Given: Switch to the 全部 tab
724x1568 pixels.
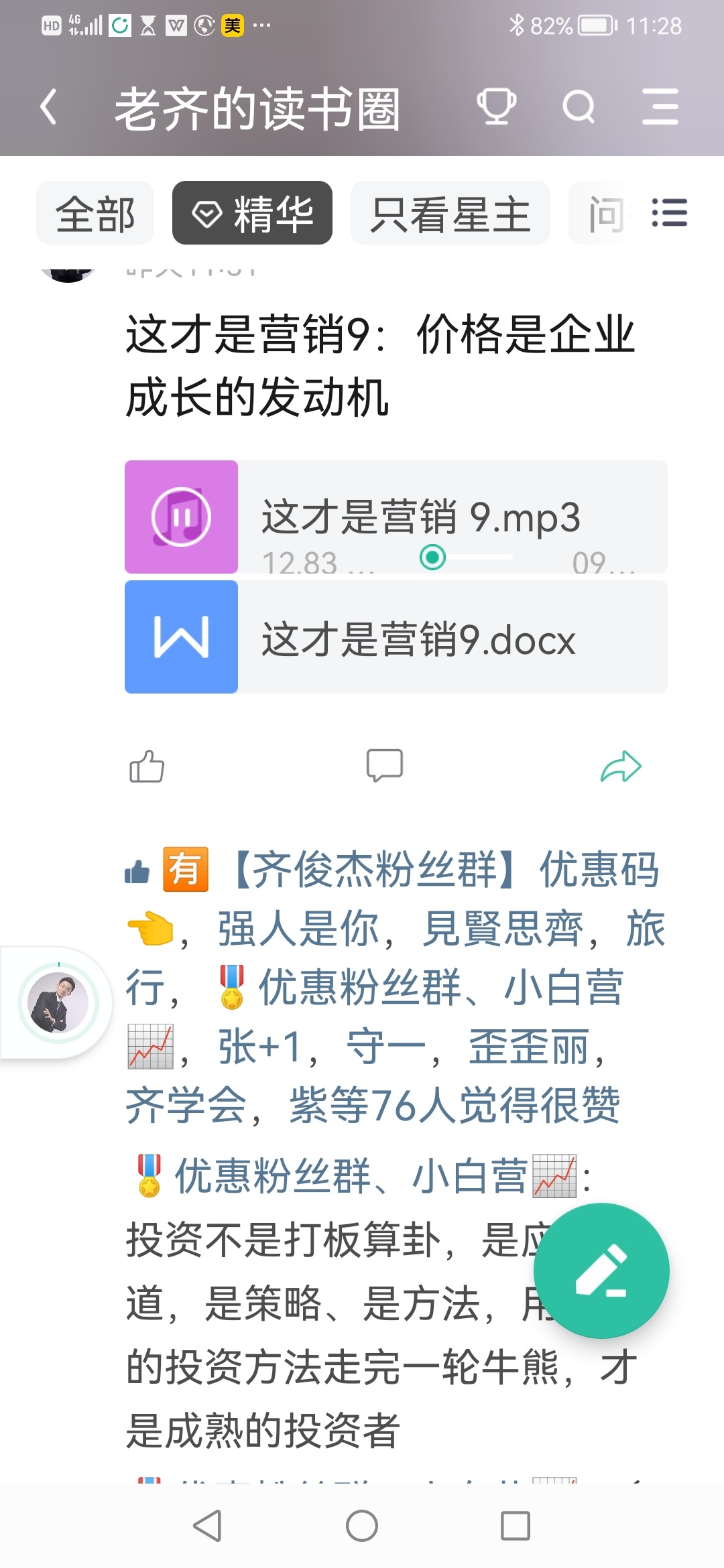Looking at the screenshot, I should [95, 214].
